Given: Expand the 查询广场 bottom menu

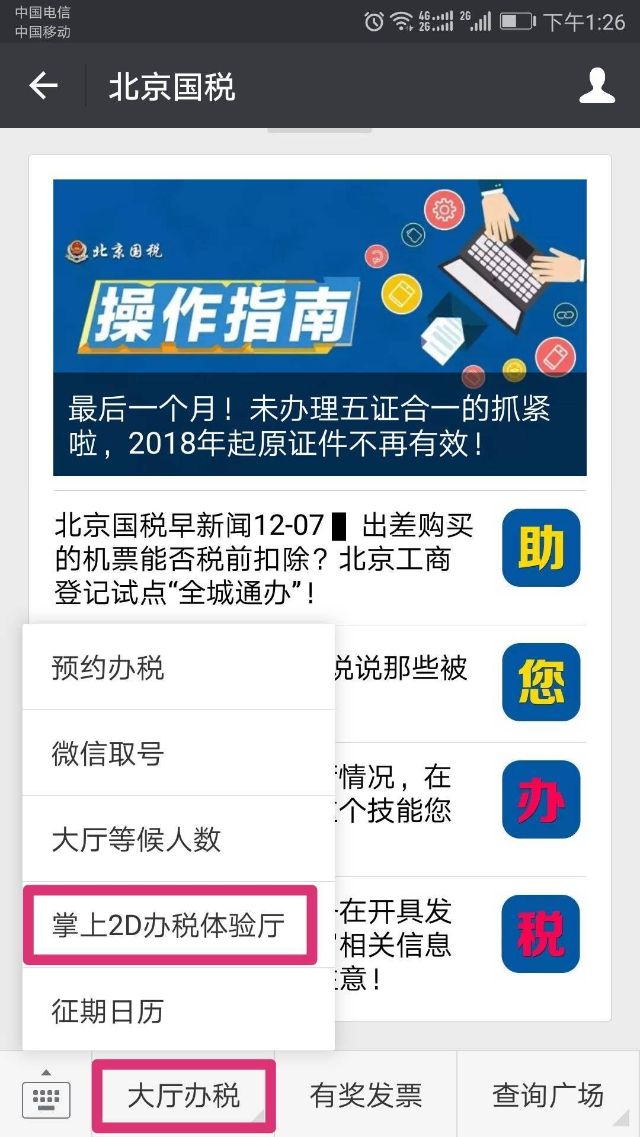Looking at the screenshot, I should pos(549,1095).
